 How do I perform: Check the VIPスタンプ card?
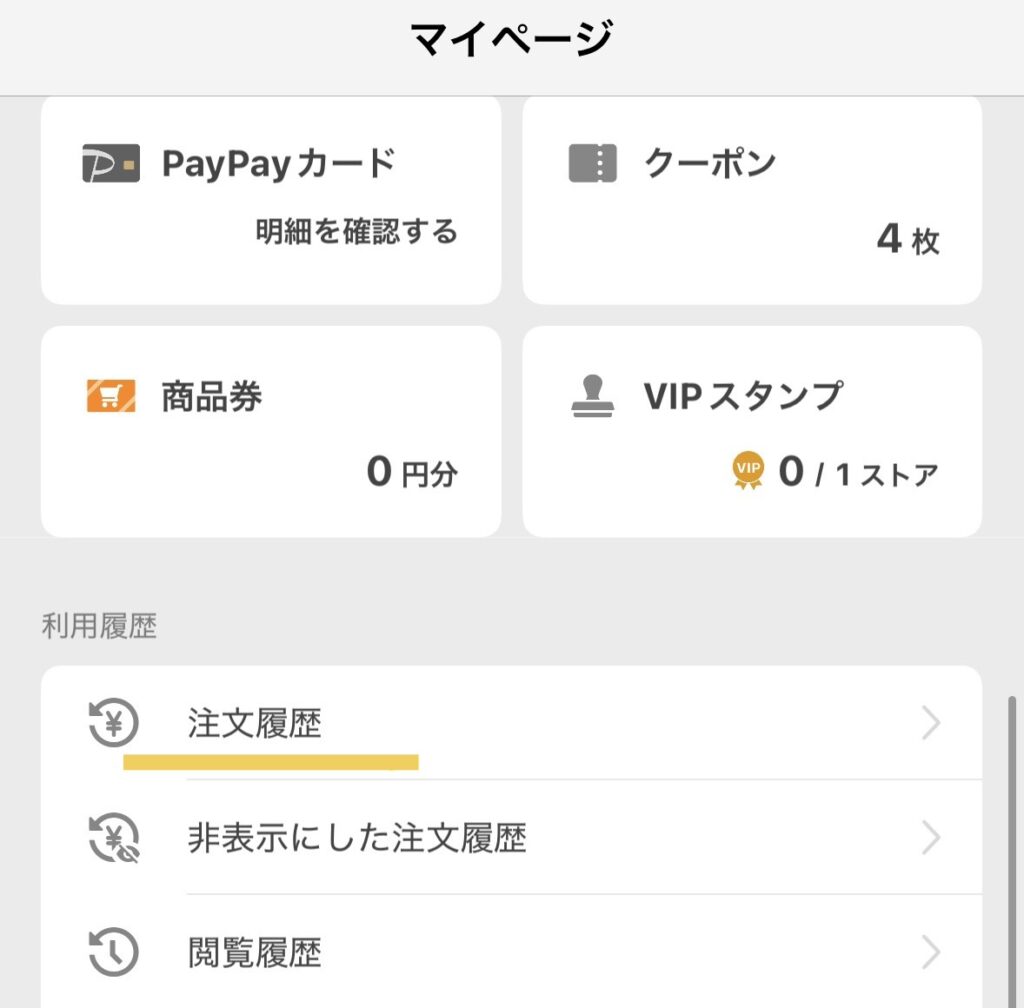click(752, 432)
